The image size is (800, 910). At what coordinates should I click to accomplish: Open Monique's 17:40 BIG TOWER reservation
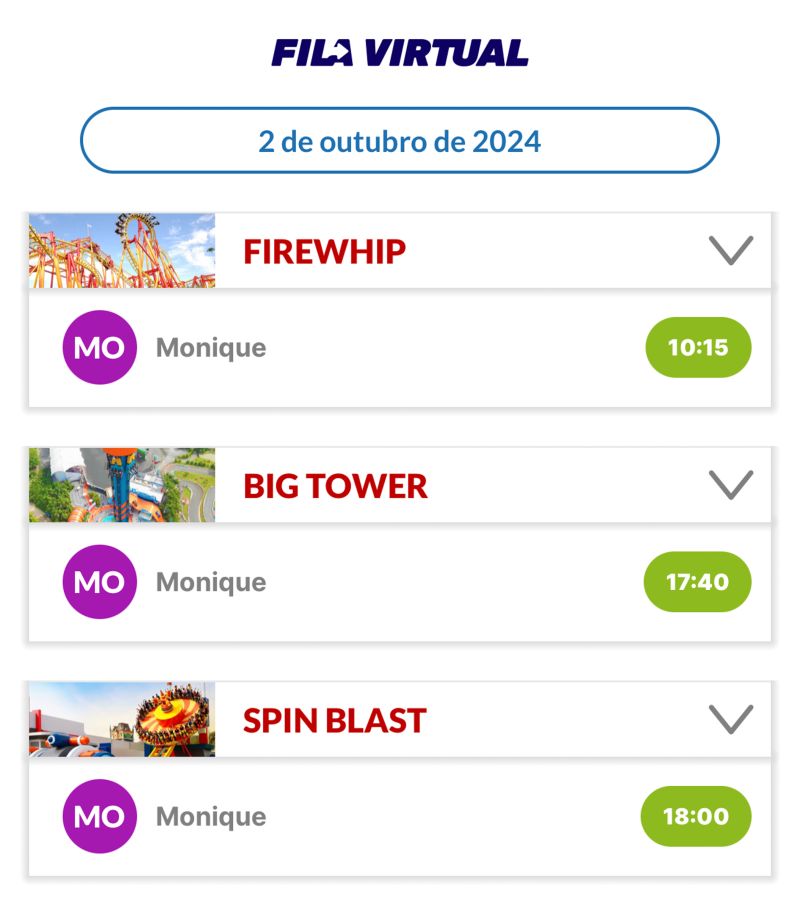(698, 582)
